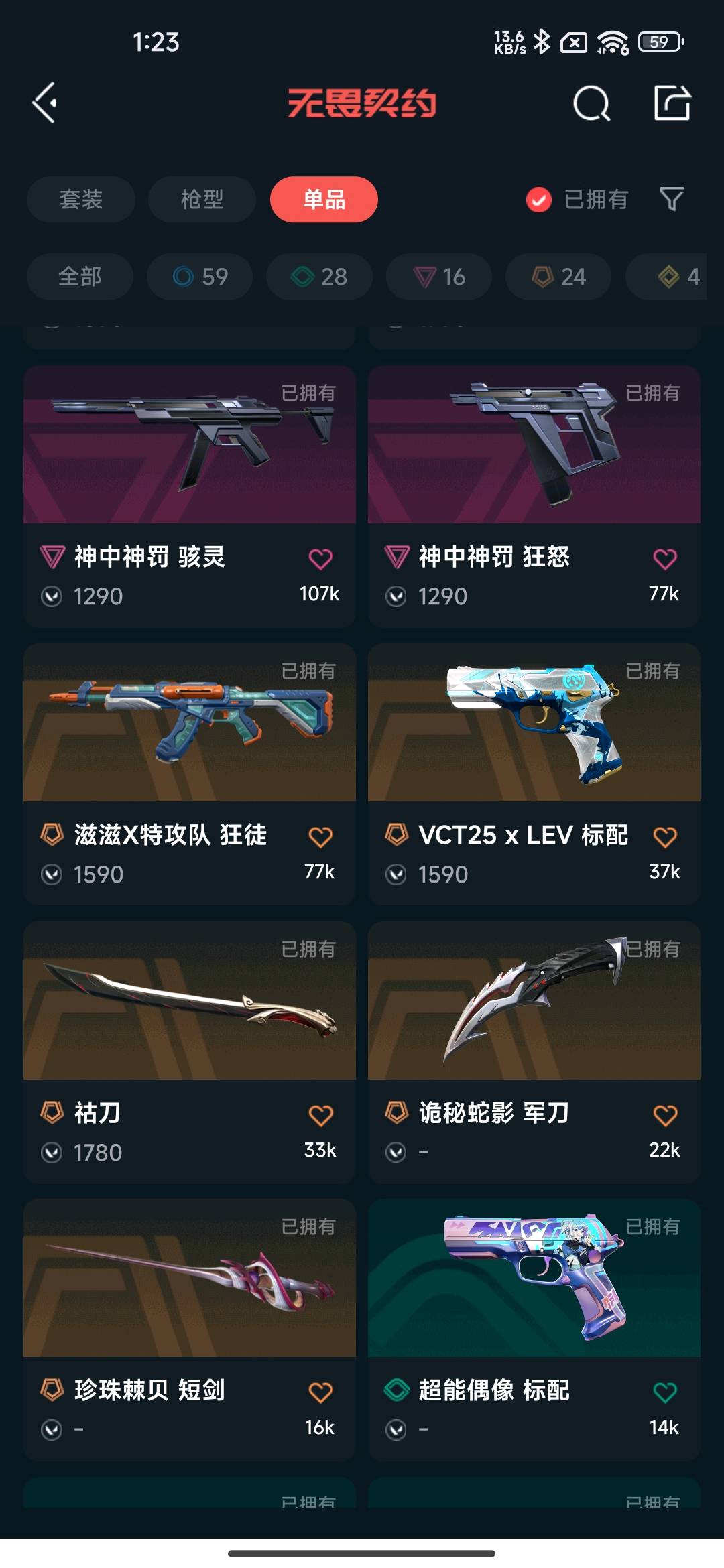Screen dimensions: 724x1568
Task: Like the 超能偶像 标配 skin
Action: (x=664, y=1393)
